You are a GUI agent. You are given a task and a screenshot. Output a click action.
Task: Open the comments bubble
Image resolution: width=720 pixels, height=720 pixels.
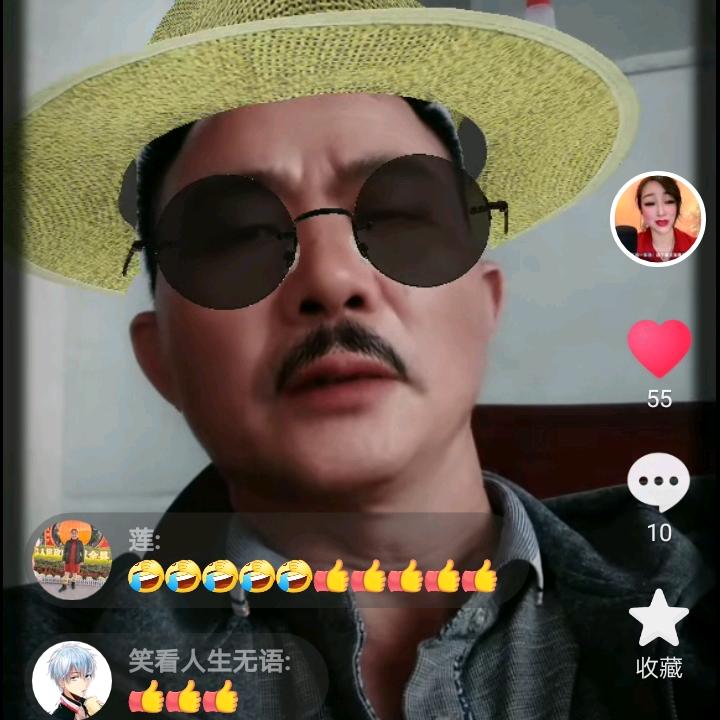[x=659, y=482]
